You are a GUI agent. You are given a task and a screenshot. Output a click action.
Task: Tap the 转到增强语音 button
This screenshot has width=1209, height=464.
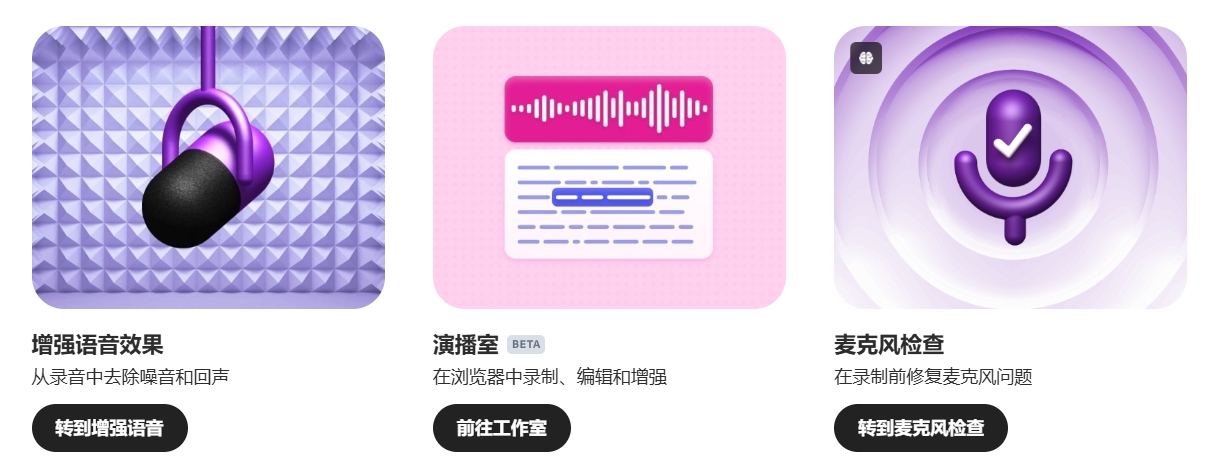point(110,428)
